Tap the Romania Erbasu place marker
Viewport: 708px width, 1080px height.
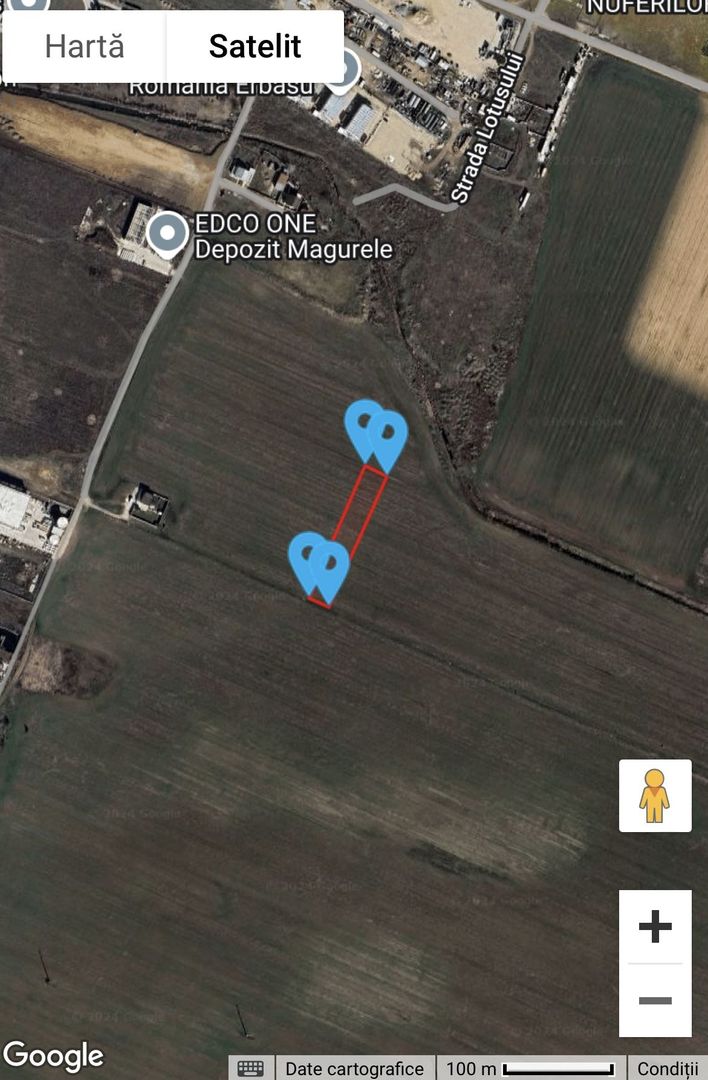coord(344,68)
